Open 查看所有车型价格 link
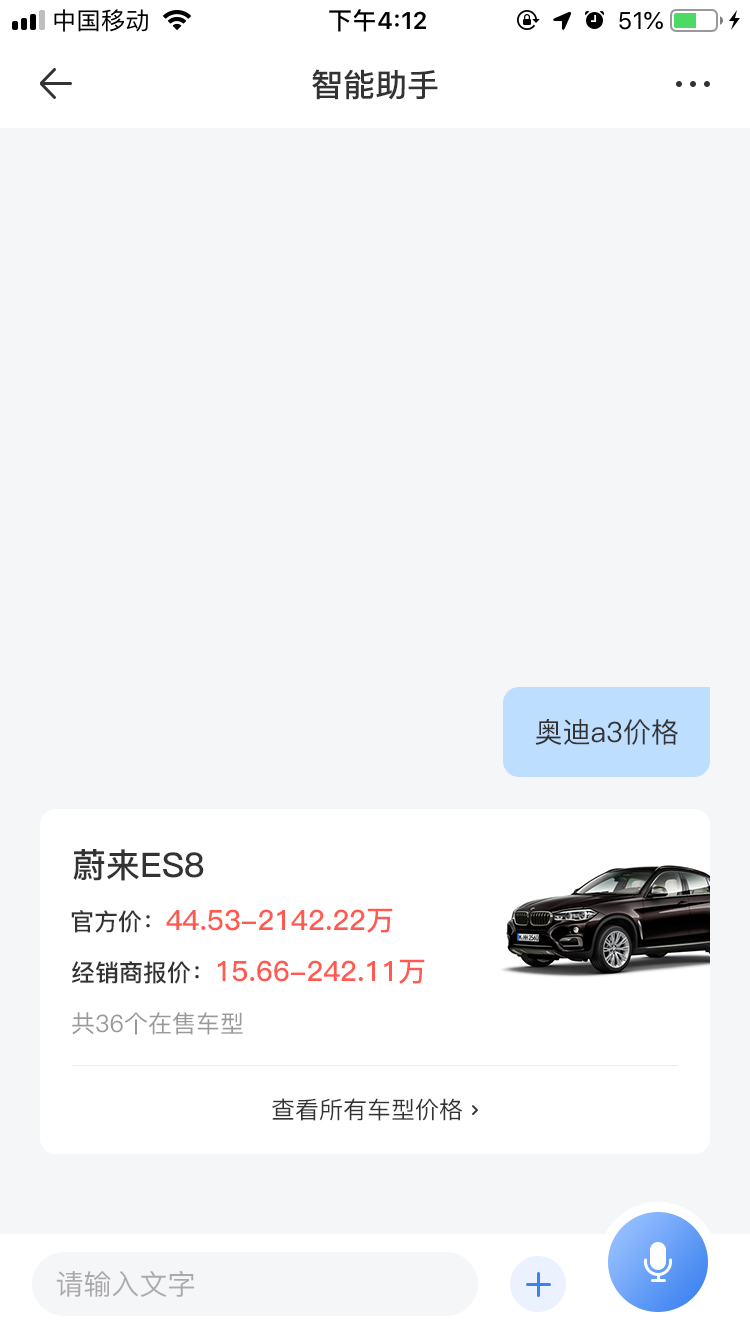Viewport: 750px width, 1334px height. pyautogui.click(x=375, y=1110)
